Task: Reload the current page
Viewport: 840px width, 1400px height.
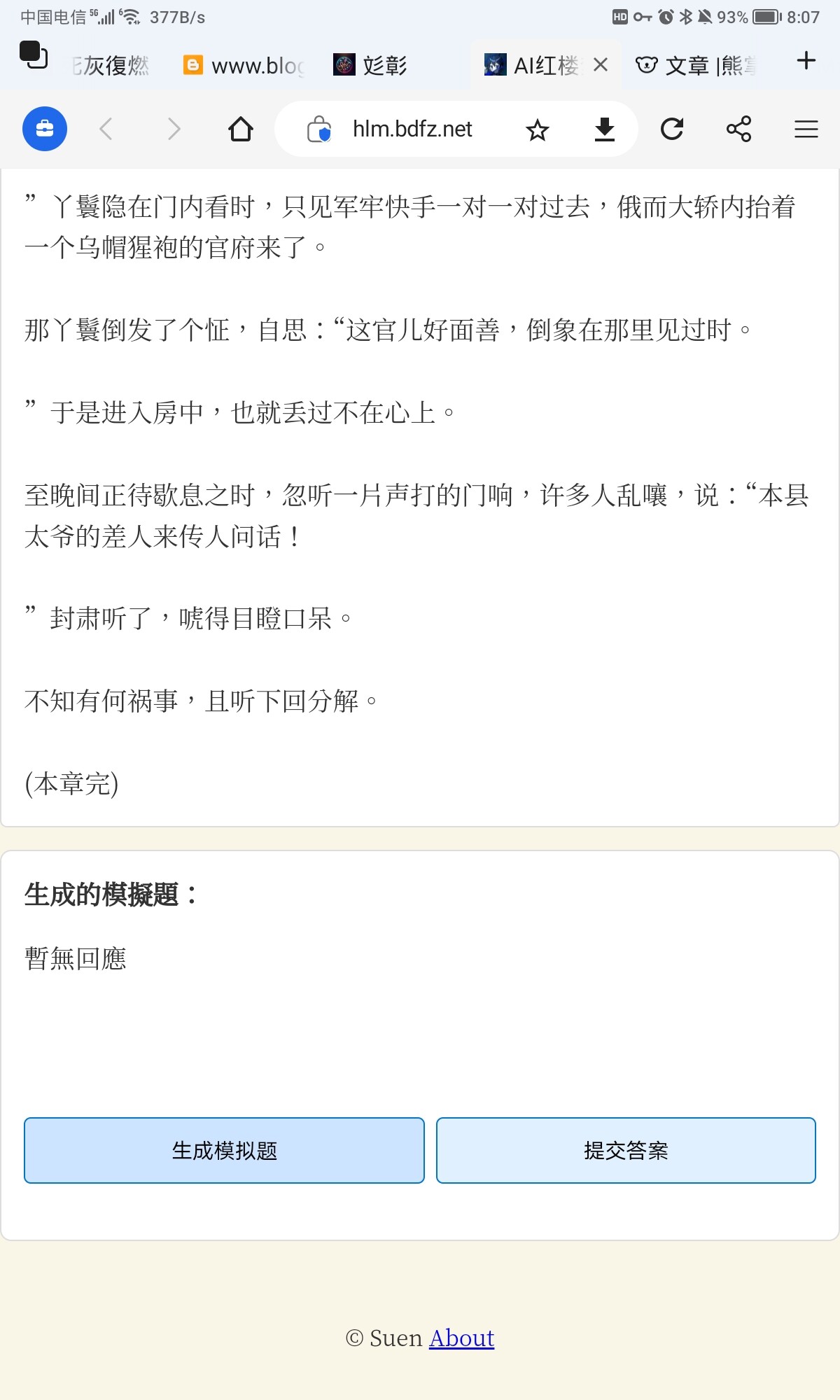Action: (672, 129)
